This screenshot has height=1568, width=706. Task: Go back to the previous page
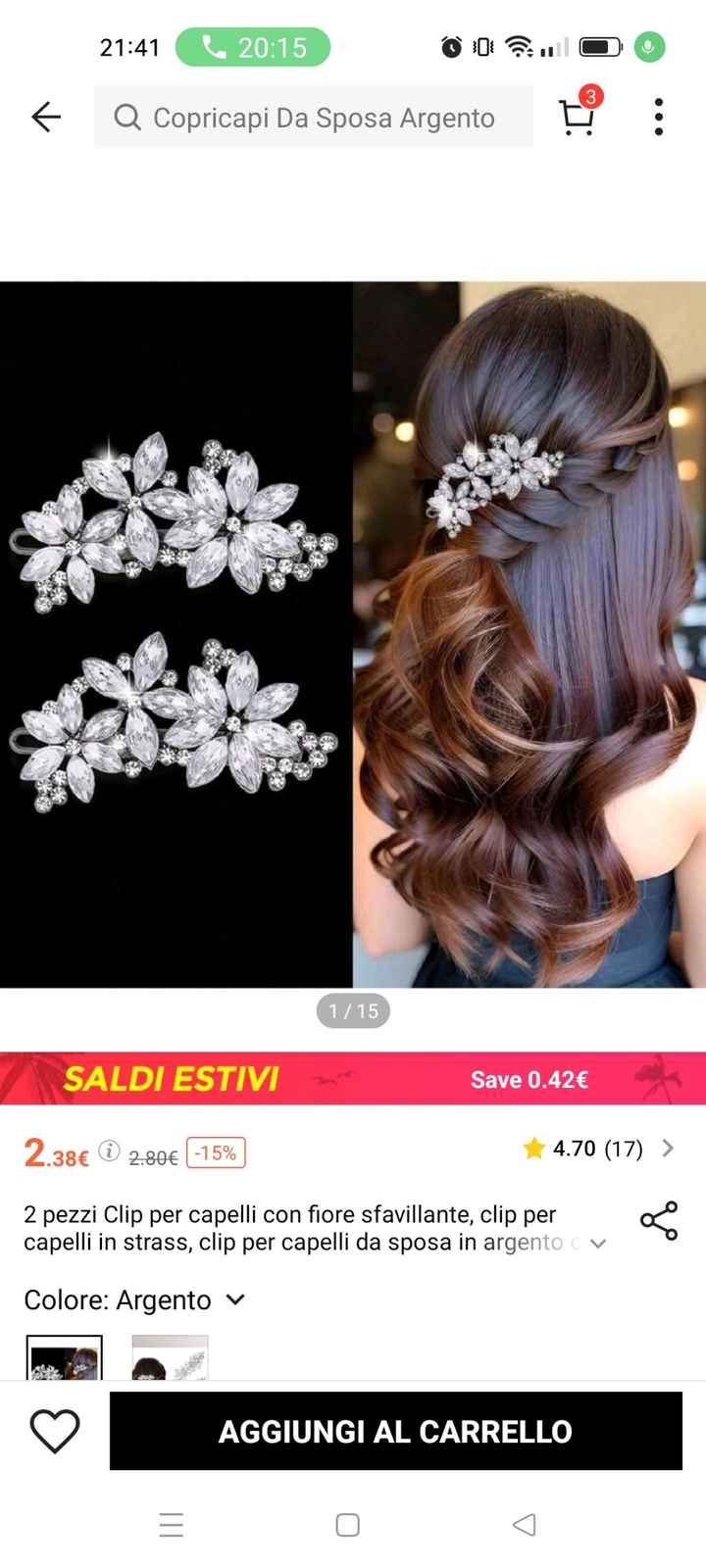pyautogui.click(x=46, y=118)
